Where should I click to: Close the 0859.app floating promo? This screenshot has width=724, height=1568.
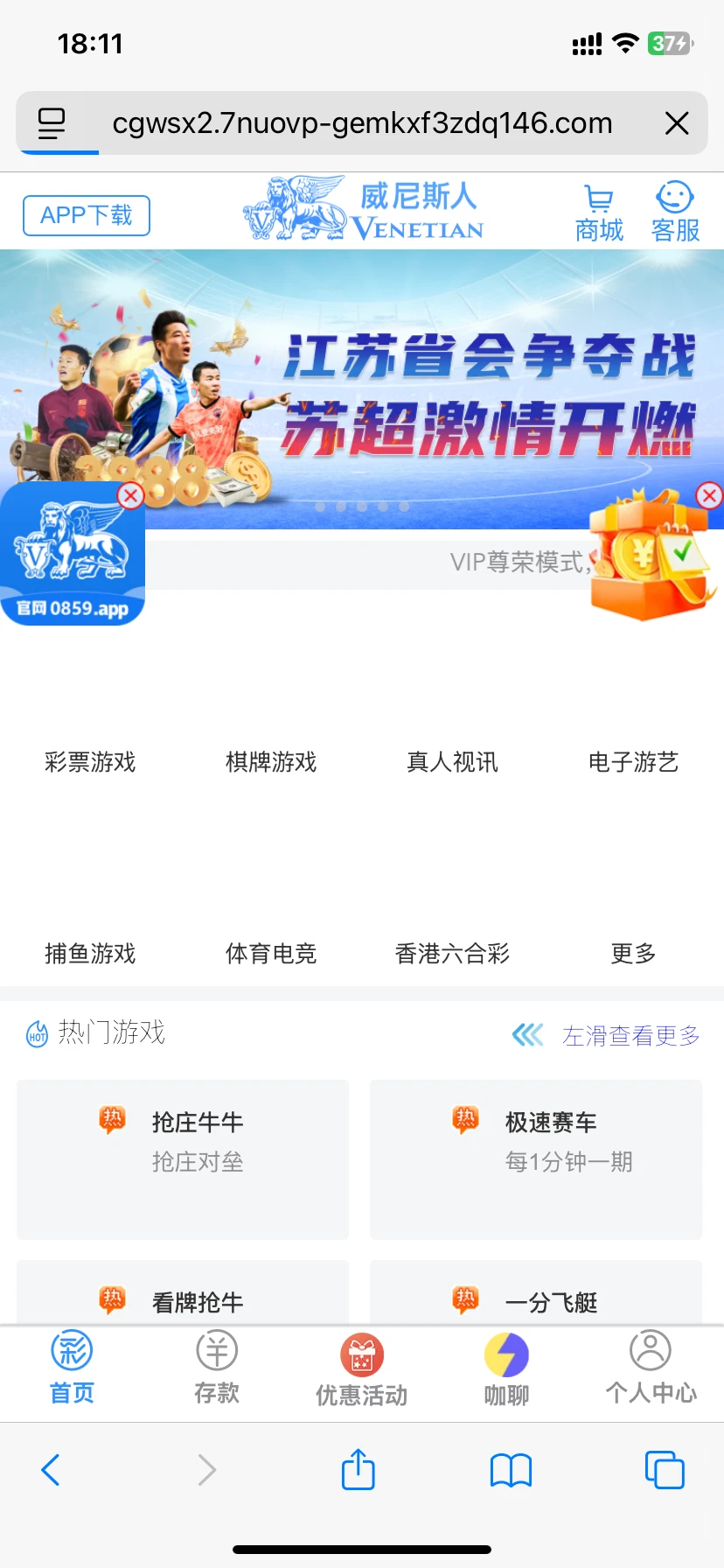coord(130,496)
